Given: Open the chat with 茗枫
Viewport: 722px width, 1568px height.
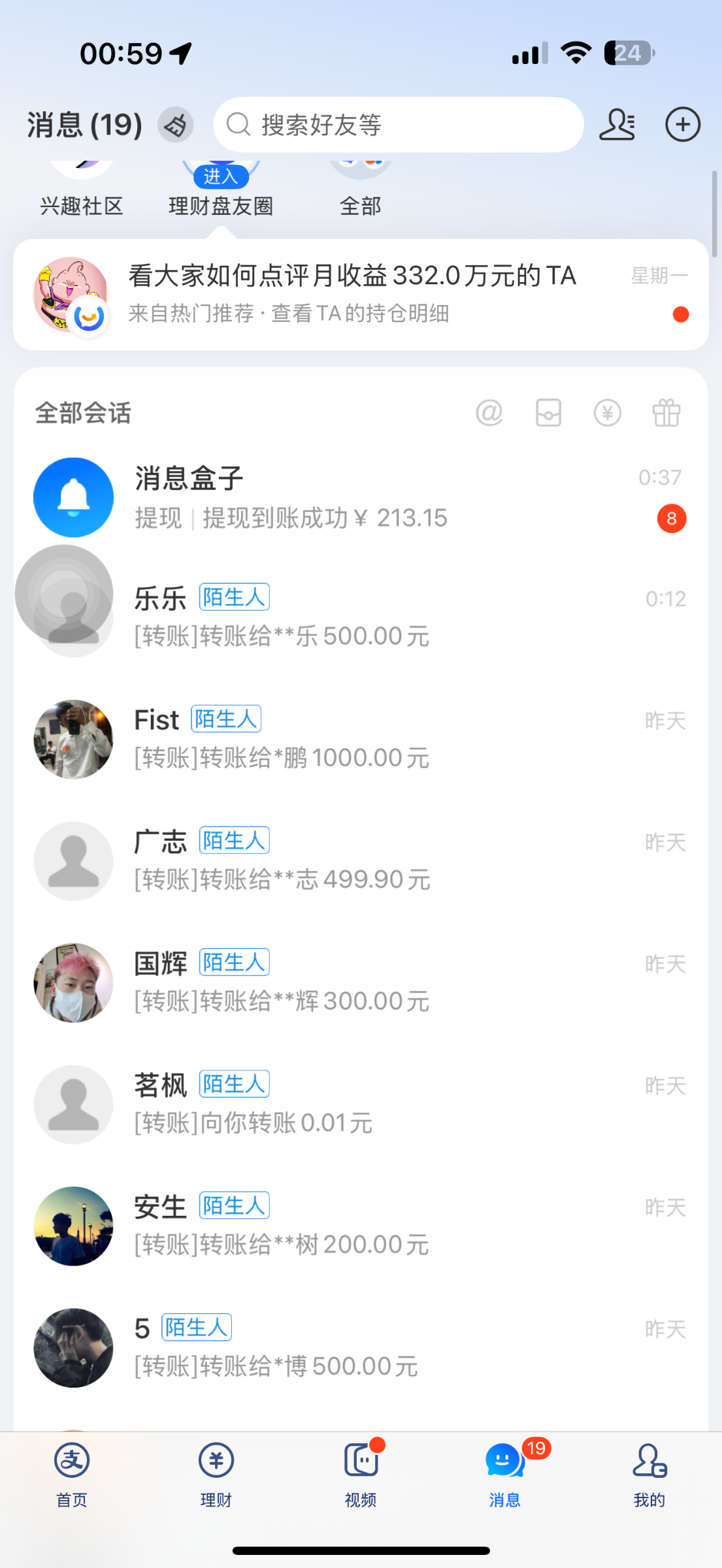Looking at the screenshot, I should 361,1104.
